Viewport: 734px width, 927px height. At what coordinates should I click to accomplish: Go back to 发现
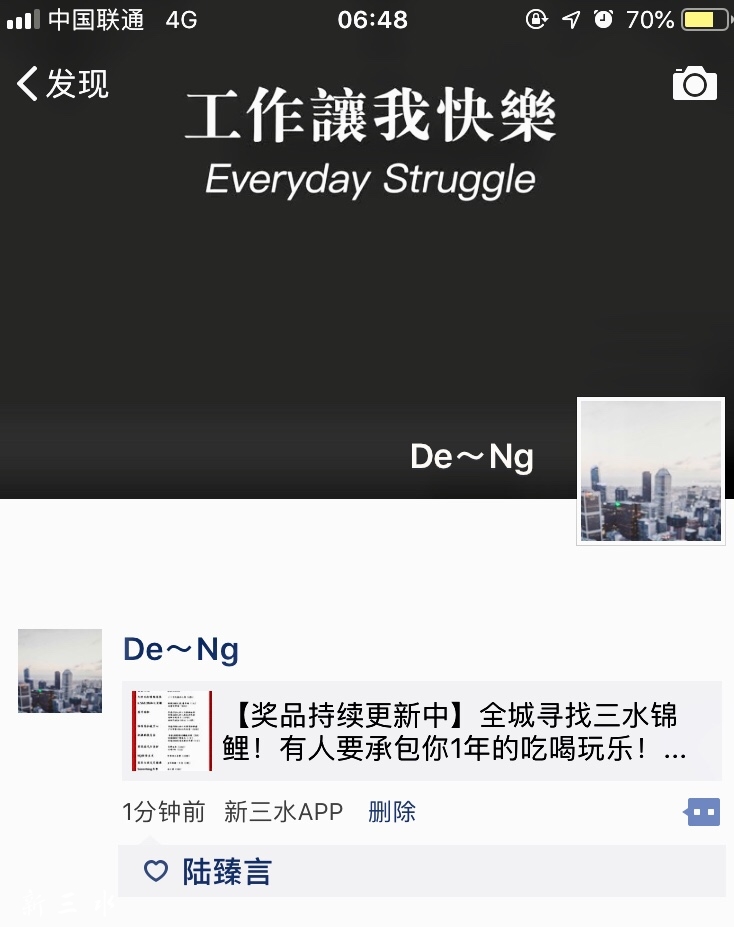(x=62, y=84)
